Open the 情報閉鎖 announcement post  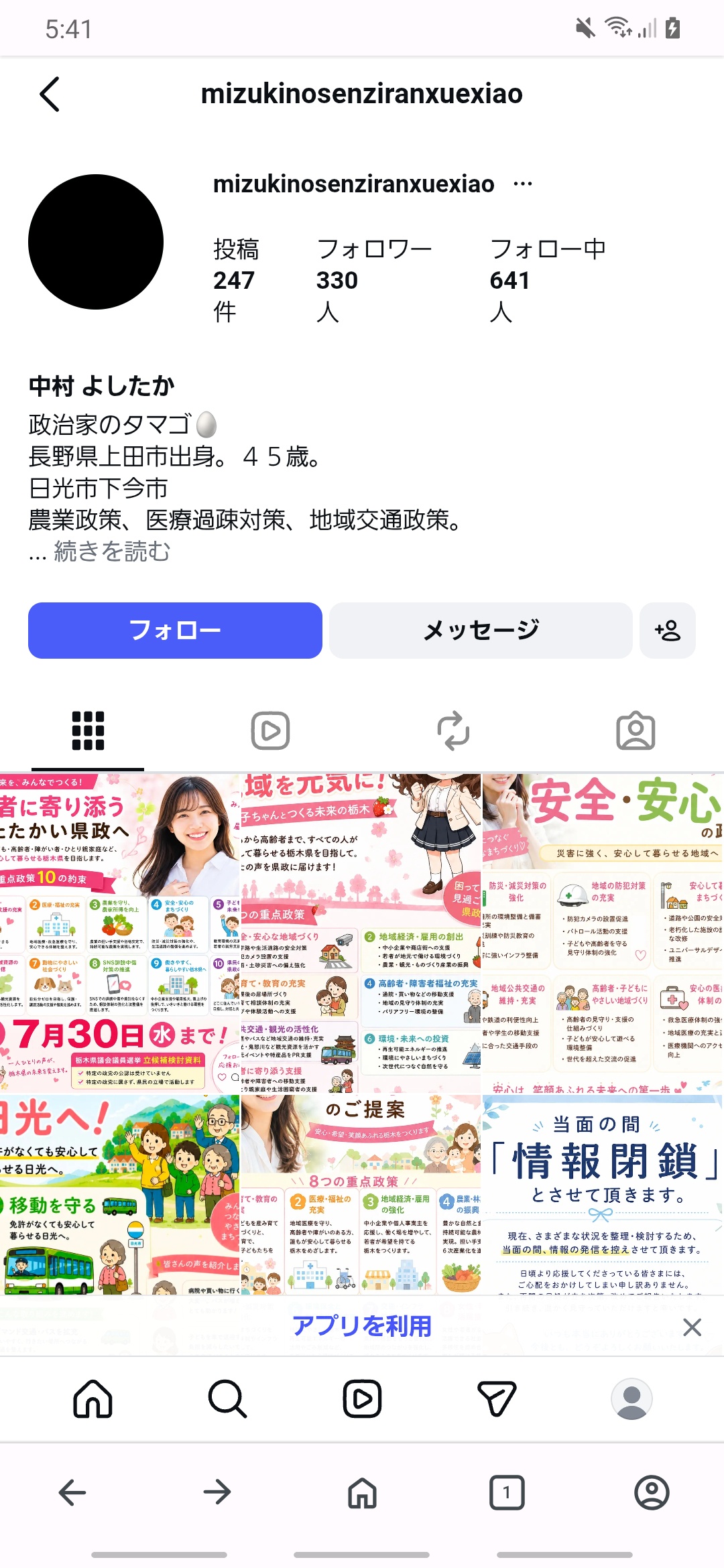603,1195
